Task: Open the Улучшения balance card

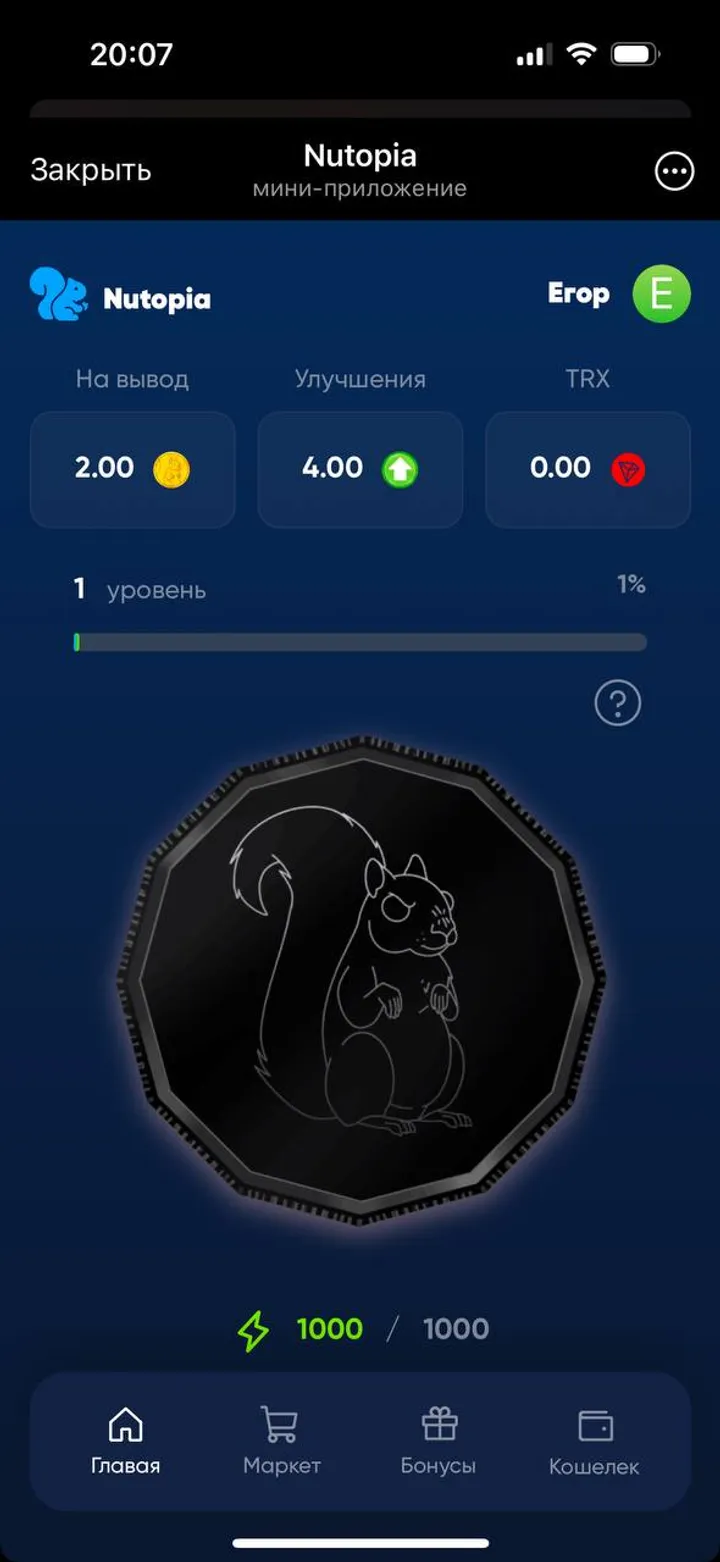Action: coord(360,468)
